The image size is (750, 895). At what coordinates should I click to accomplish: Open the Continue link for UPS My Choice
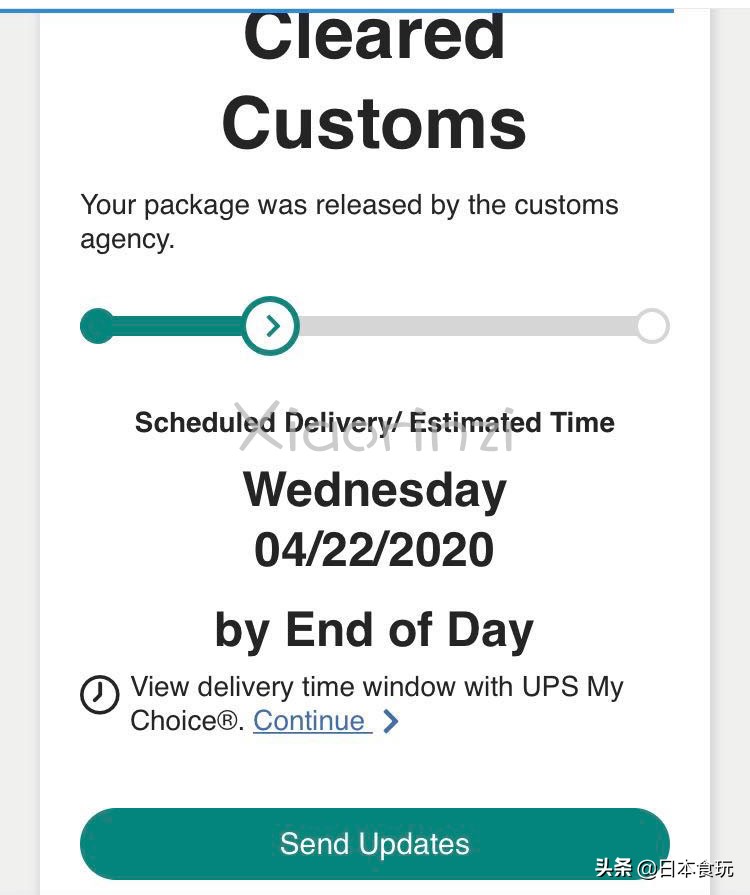click(310, 721)
